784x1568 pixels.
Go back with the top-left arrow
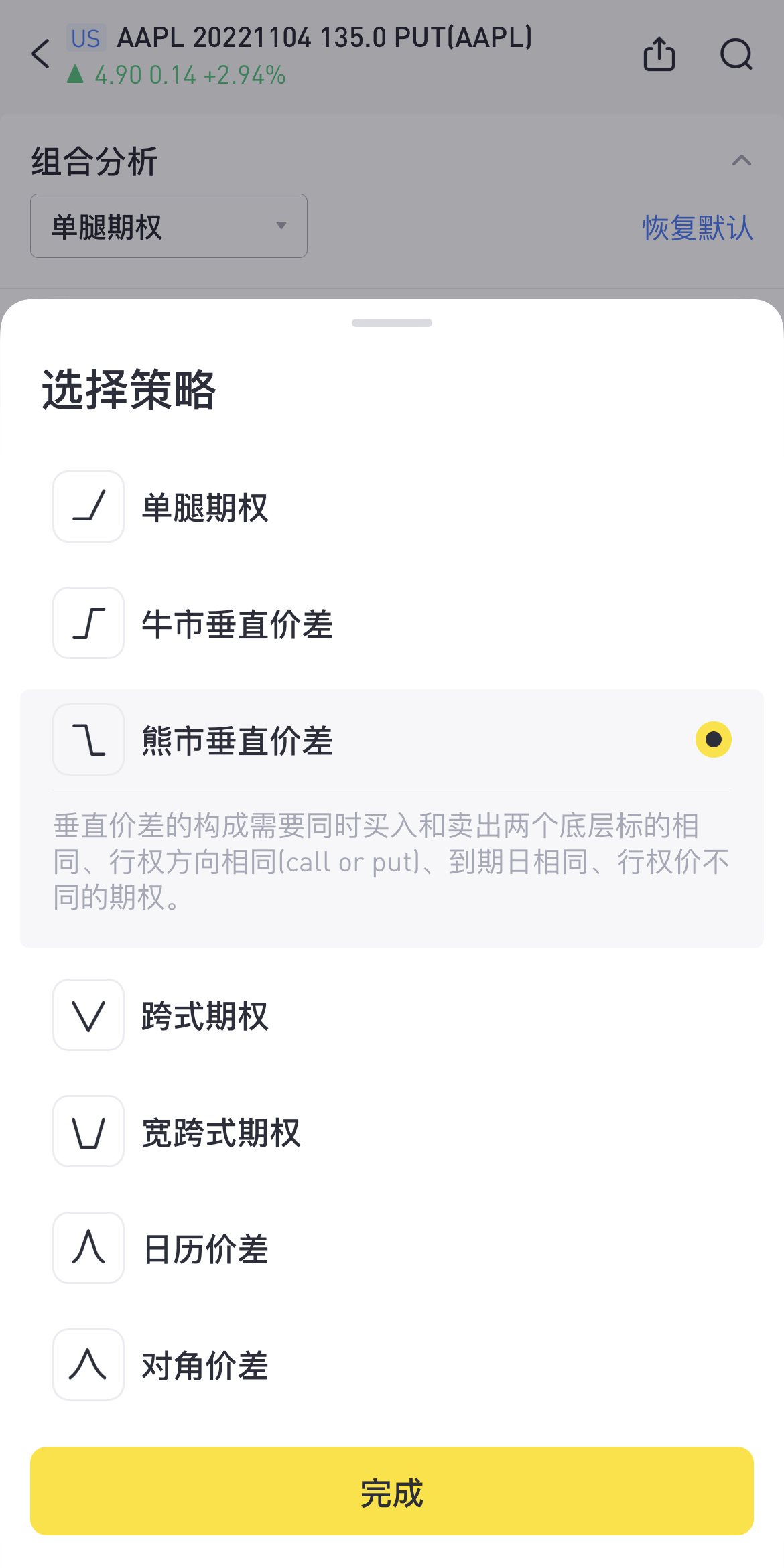41,54
